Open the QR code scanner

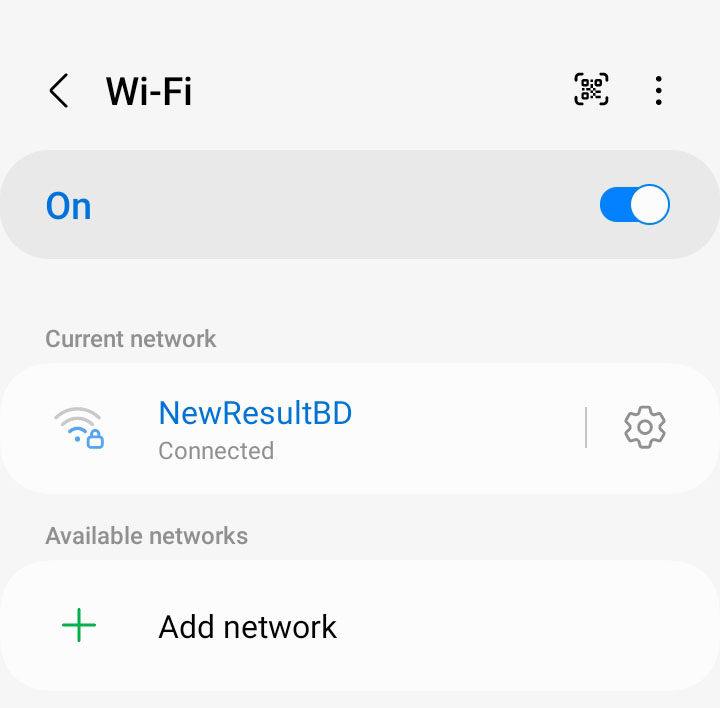tap(591, 89)
